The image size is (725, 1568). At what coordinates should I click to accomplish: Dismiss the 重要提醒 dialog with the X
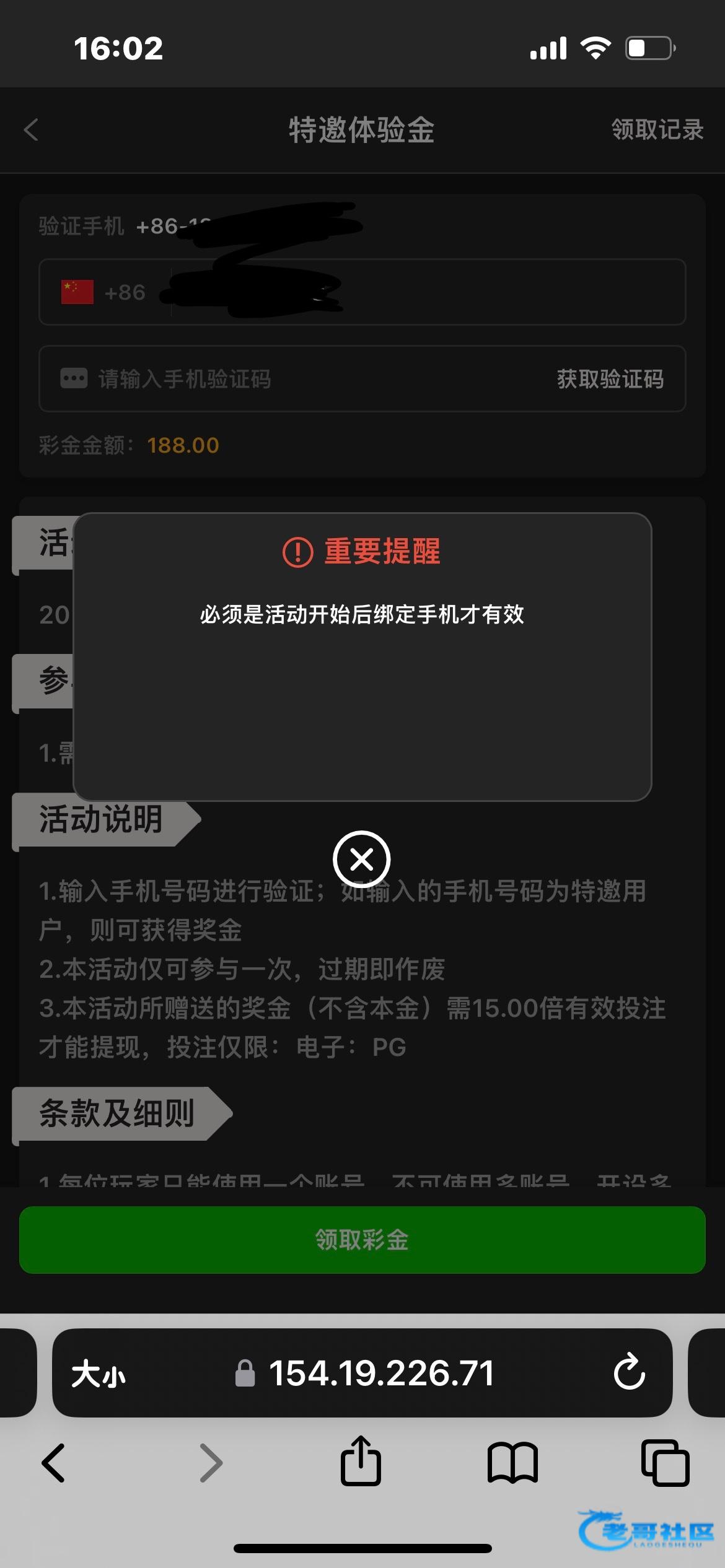tap(361, 859)
